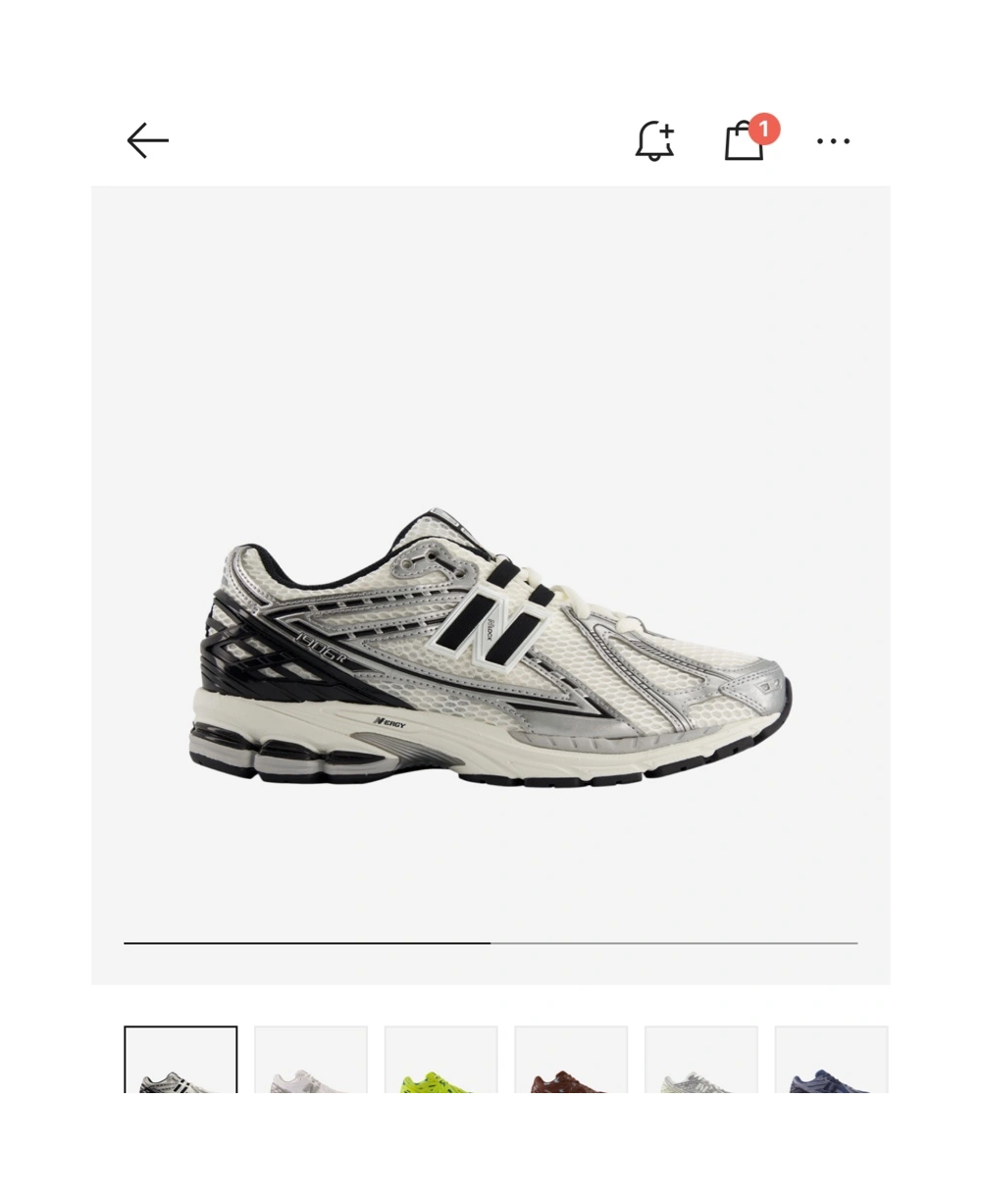
Task: Open the shopping bag with 1 item
Action: coord(745,141)
